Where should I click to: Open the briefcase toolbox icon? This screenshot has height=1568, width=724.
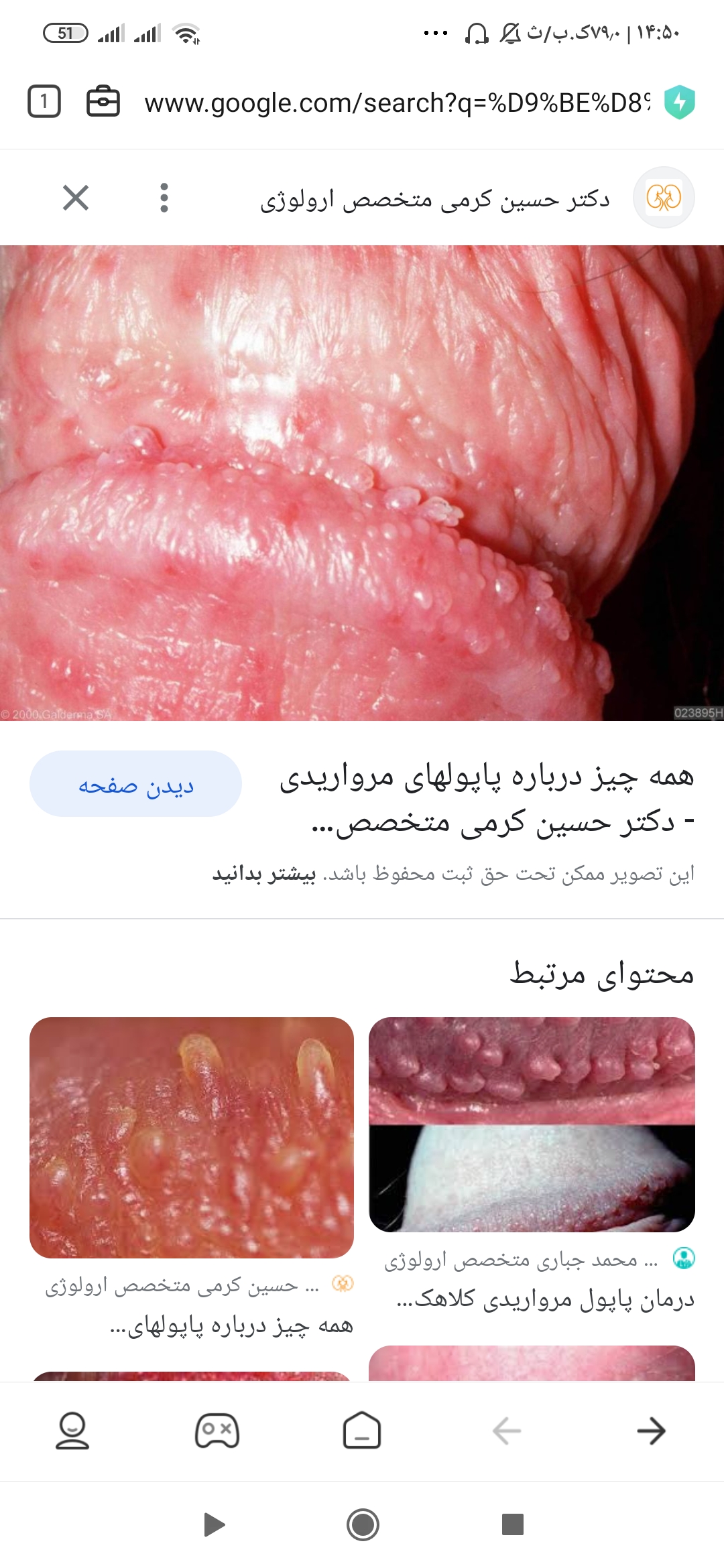[103, 102]
